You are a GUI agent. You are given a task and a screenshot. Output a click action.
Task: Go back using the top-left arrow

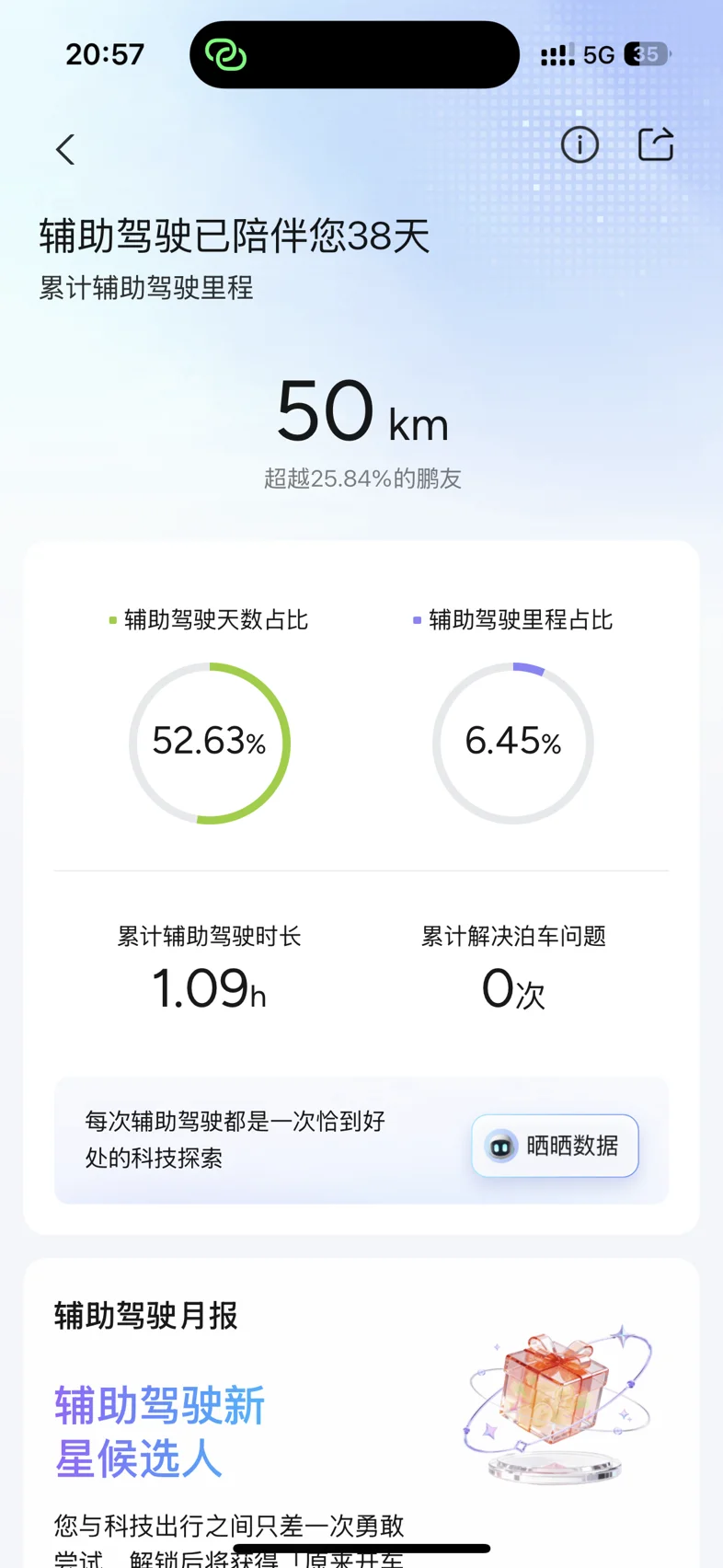click(x=65, y=149)
